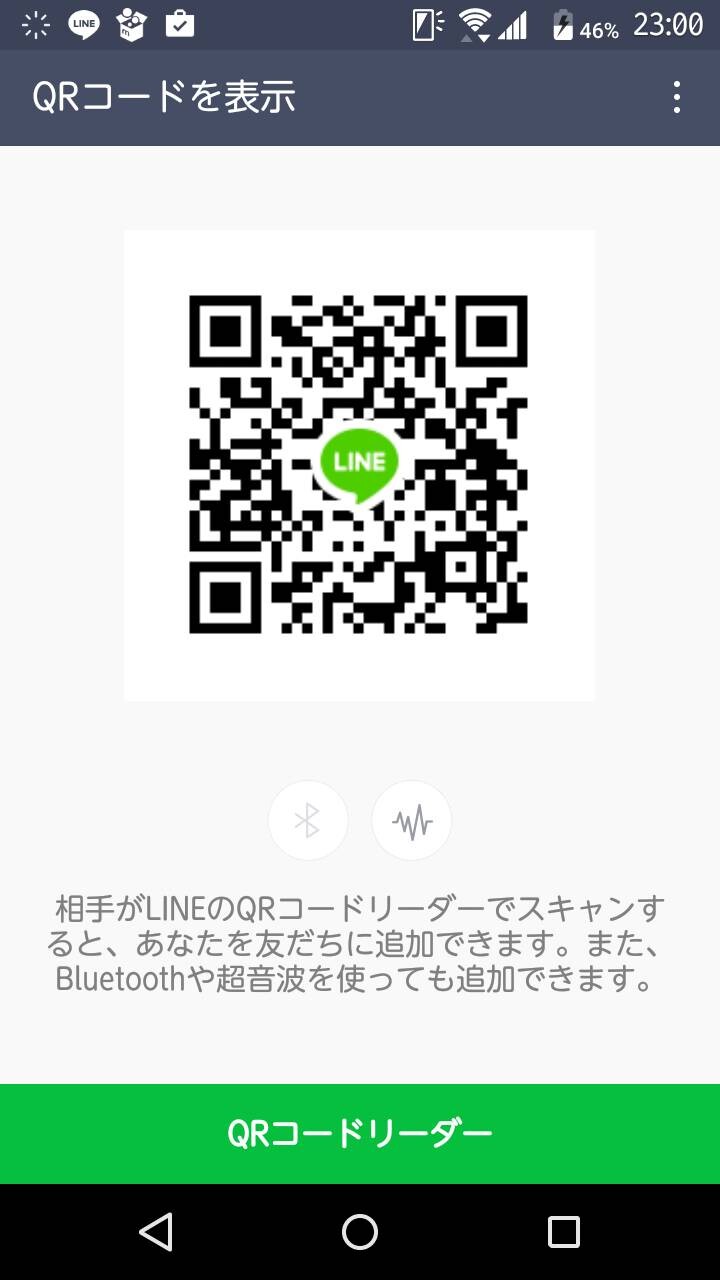
Task: Open the three-dot overflow menu
Action: point(677,97)
